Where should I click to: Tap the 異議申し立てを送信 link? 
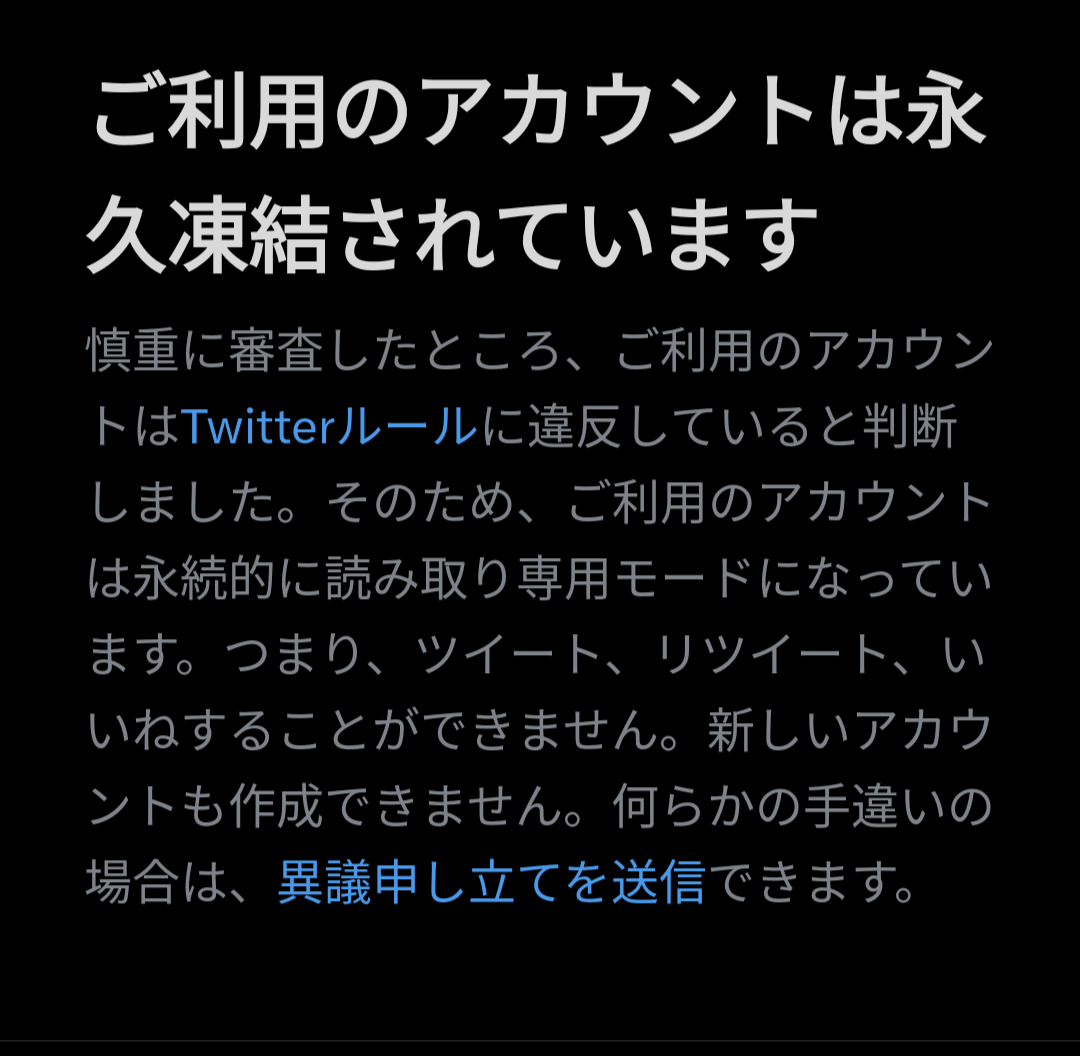[x=491, y=883]
